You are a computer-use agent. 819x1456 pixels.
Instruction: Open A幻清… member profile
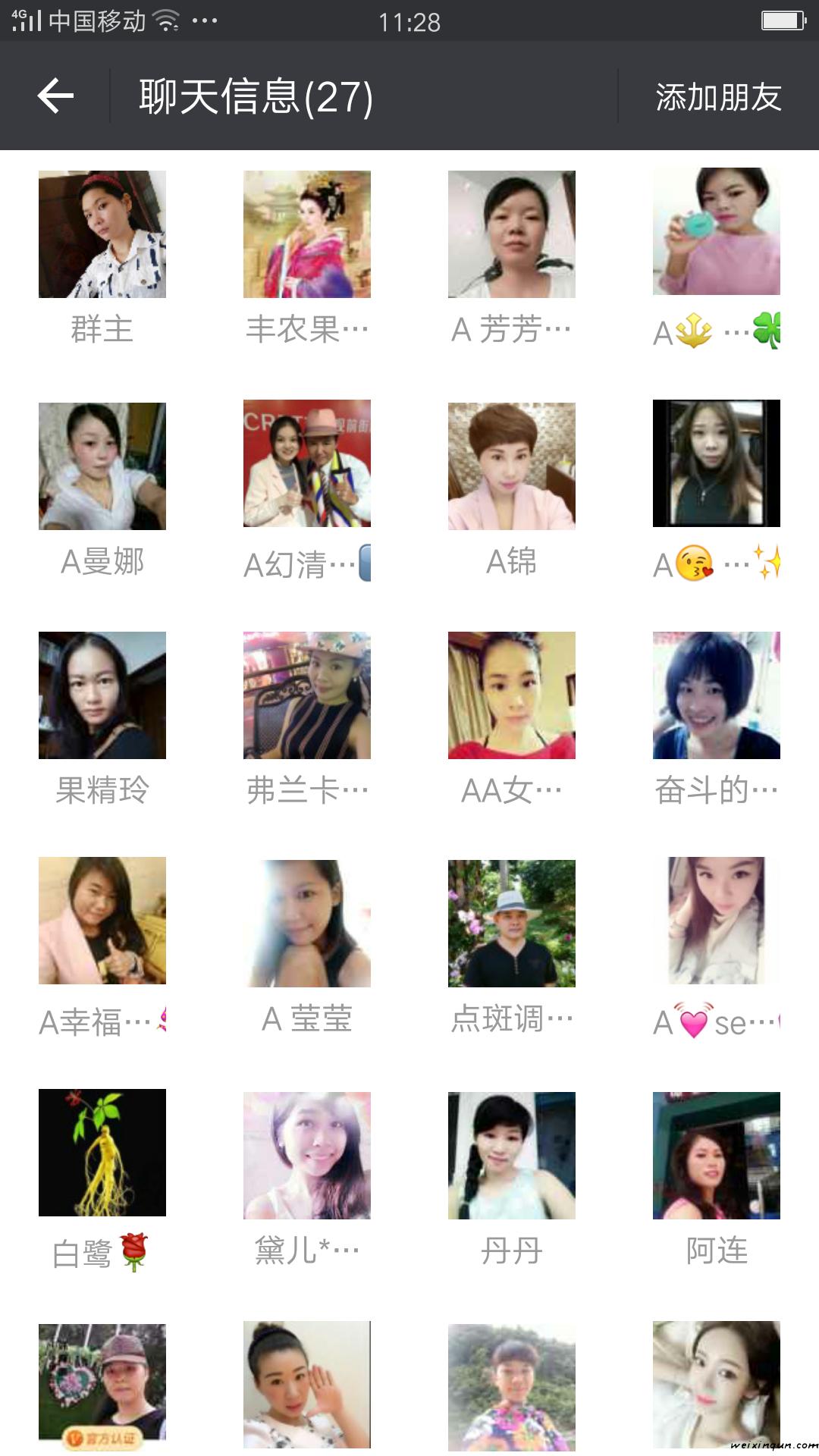tap(307, 463)
